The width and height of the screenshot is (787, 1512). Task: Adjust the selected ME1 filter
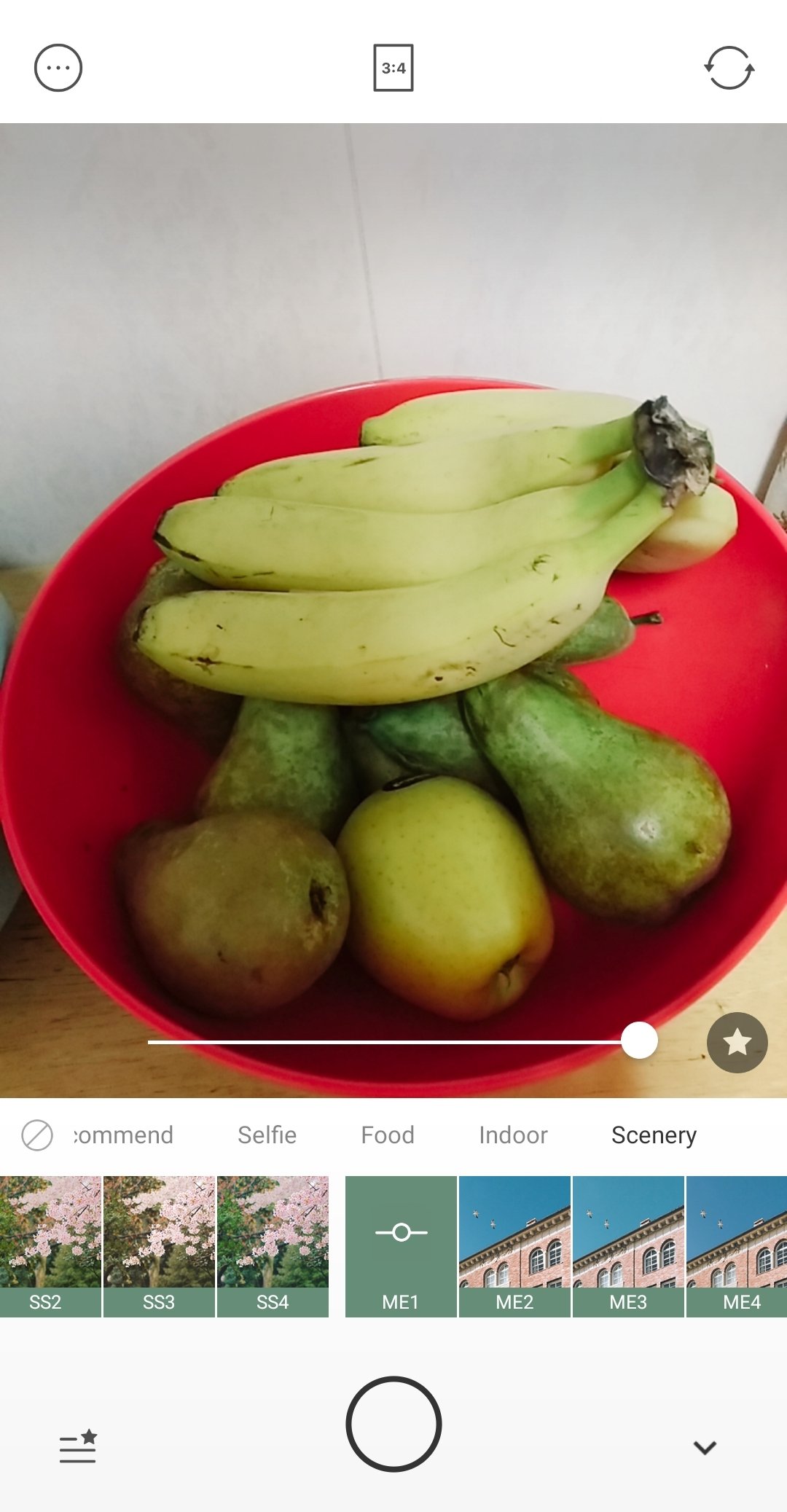tap(401, 1245)
